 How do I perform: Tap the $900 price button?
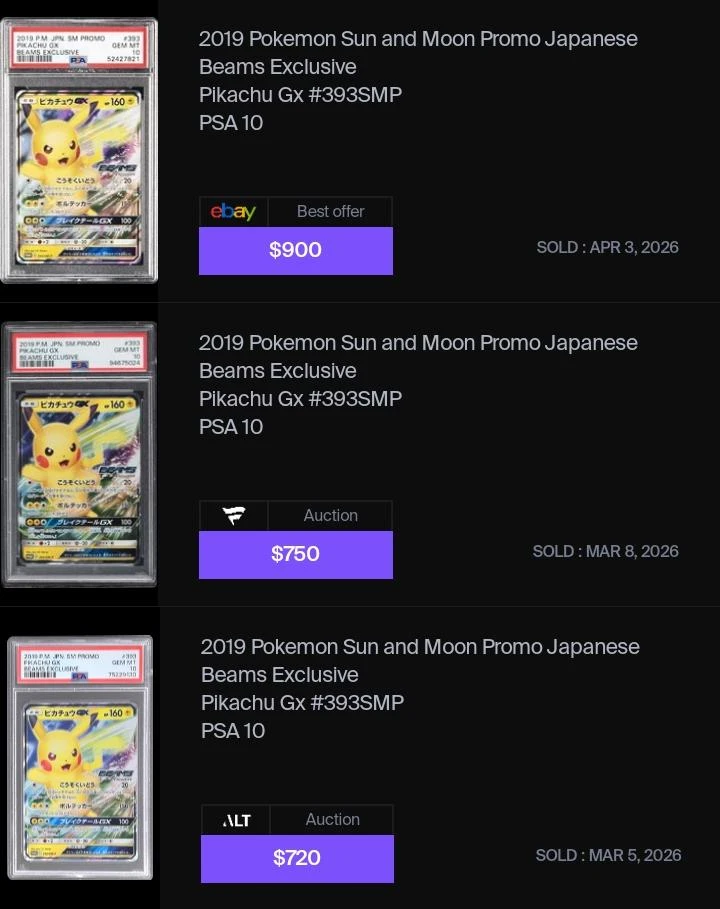point(295,250)
